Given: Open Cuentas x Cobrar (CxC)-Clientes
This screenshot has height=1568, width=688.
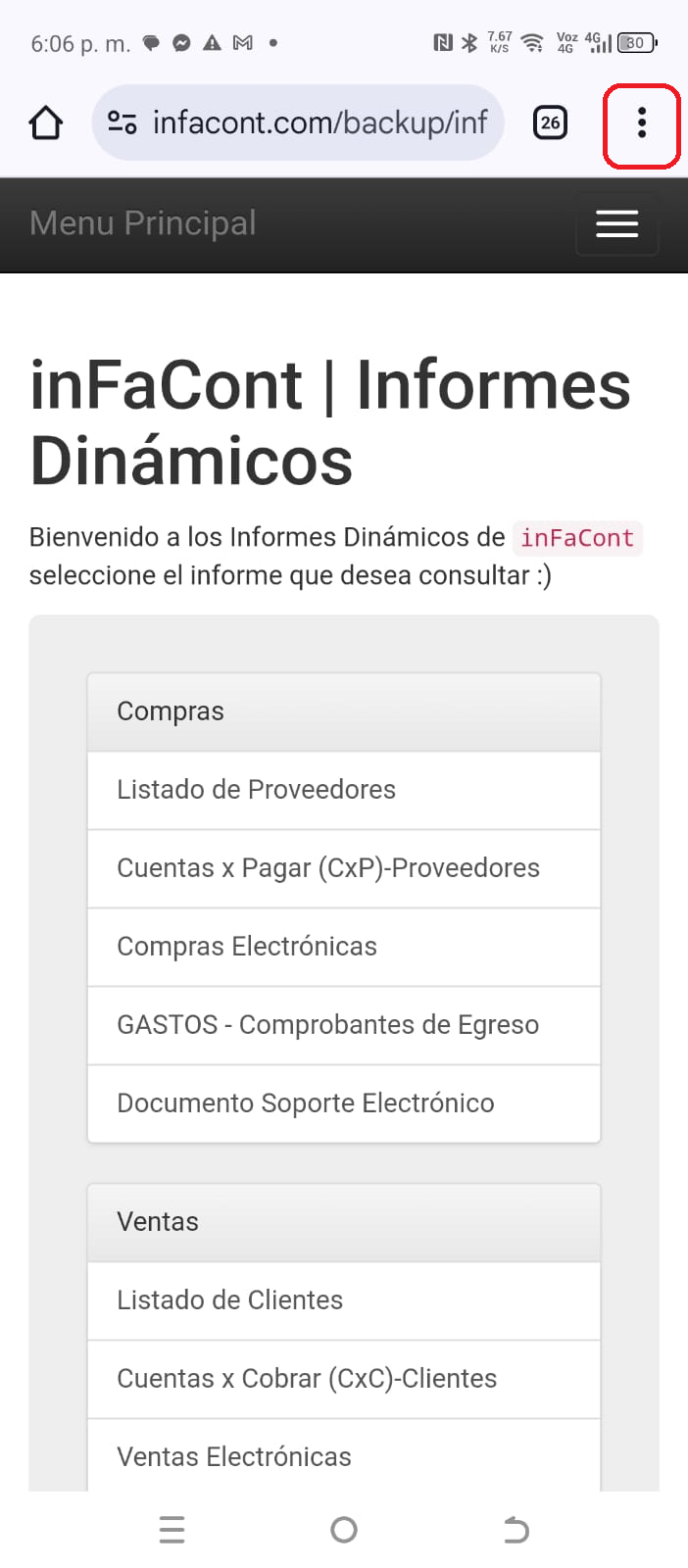Looking at the screenshot, I should click(x=344, y=1379).
